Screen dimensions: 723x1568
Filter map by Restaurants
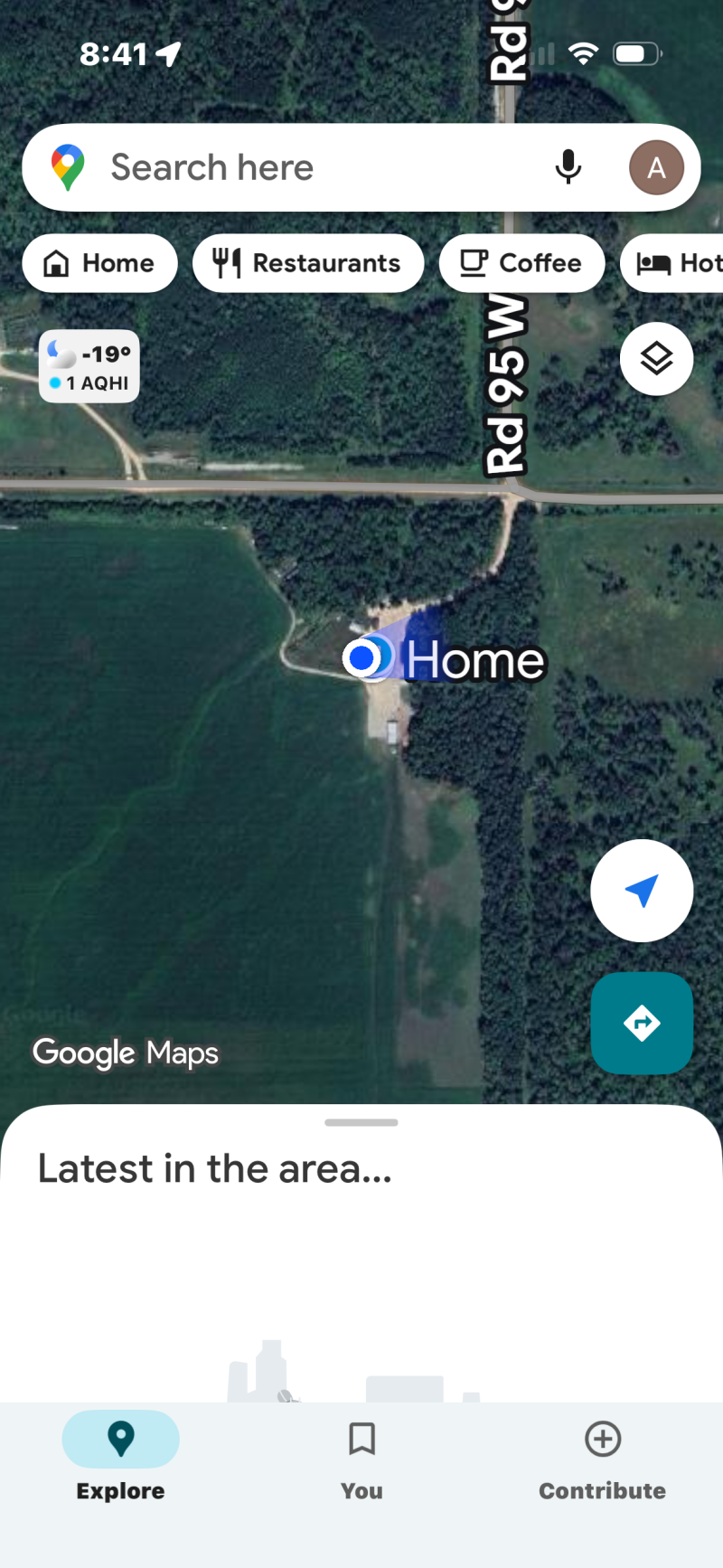(308, 263)
